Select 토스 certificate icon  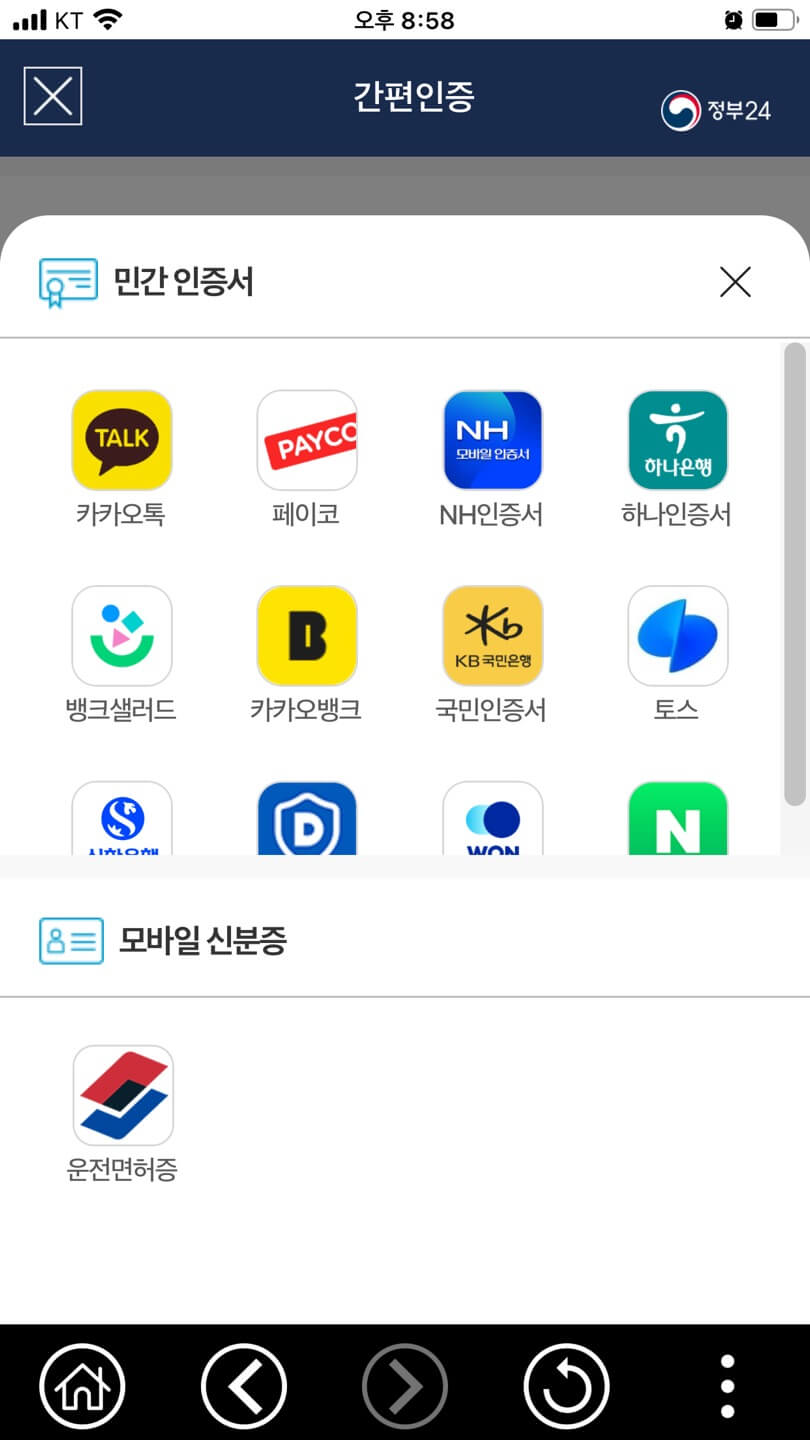click(x=678, y=635)
